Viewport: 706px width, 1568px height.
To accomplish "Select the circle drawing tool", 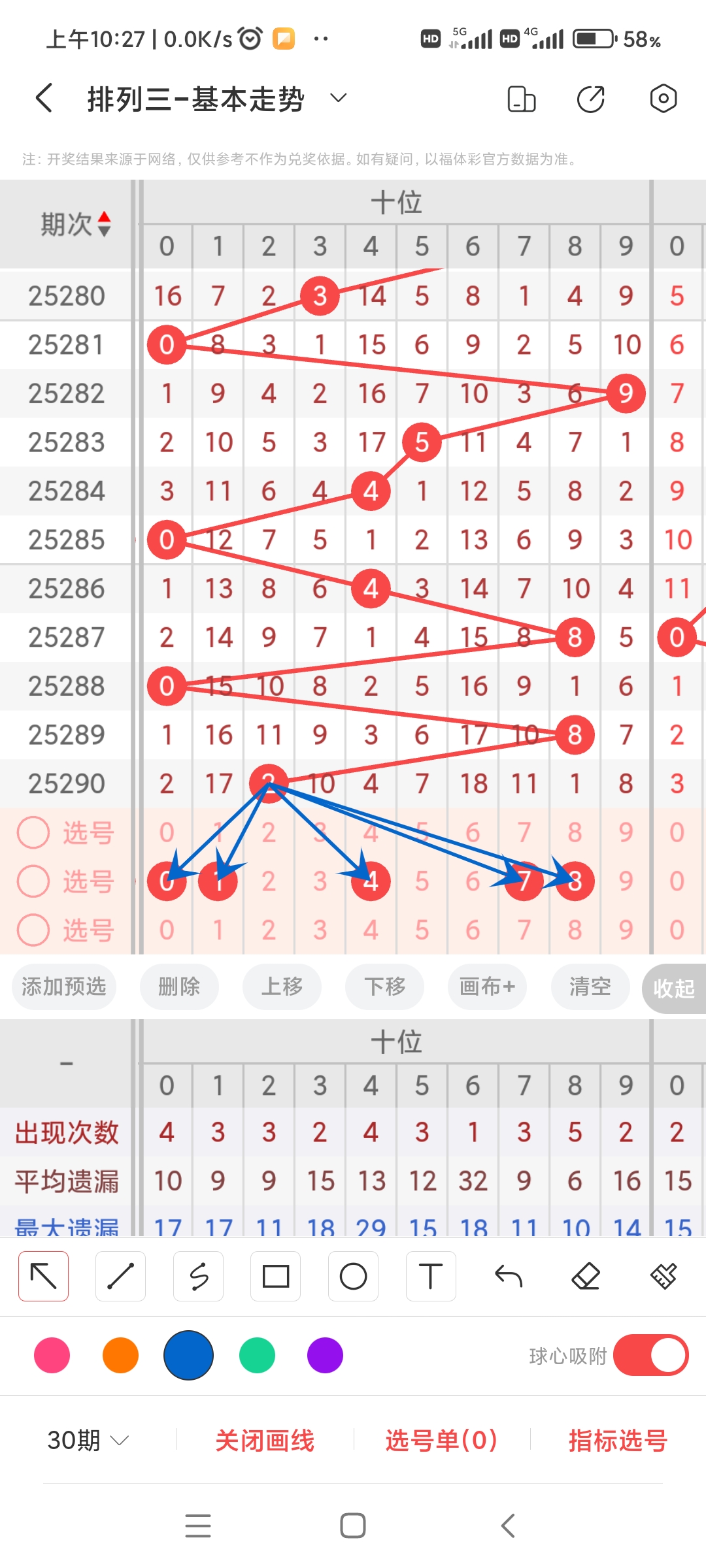I will coord(353,1275).
